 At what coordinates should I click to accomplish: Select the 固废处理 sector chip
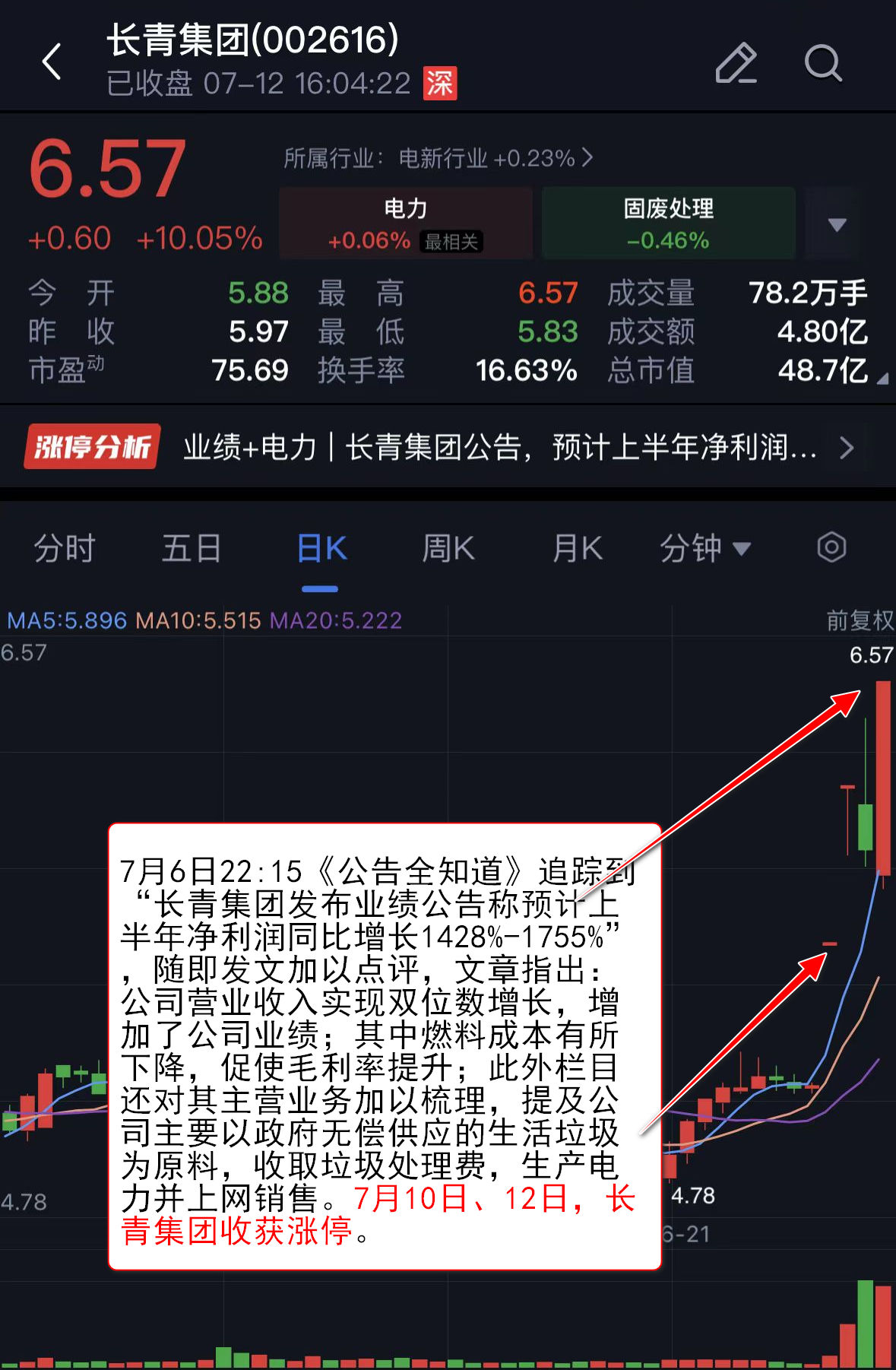pos(668,224)
